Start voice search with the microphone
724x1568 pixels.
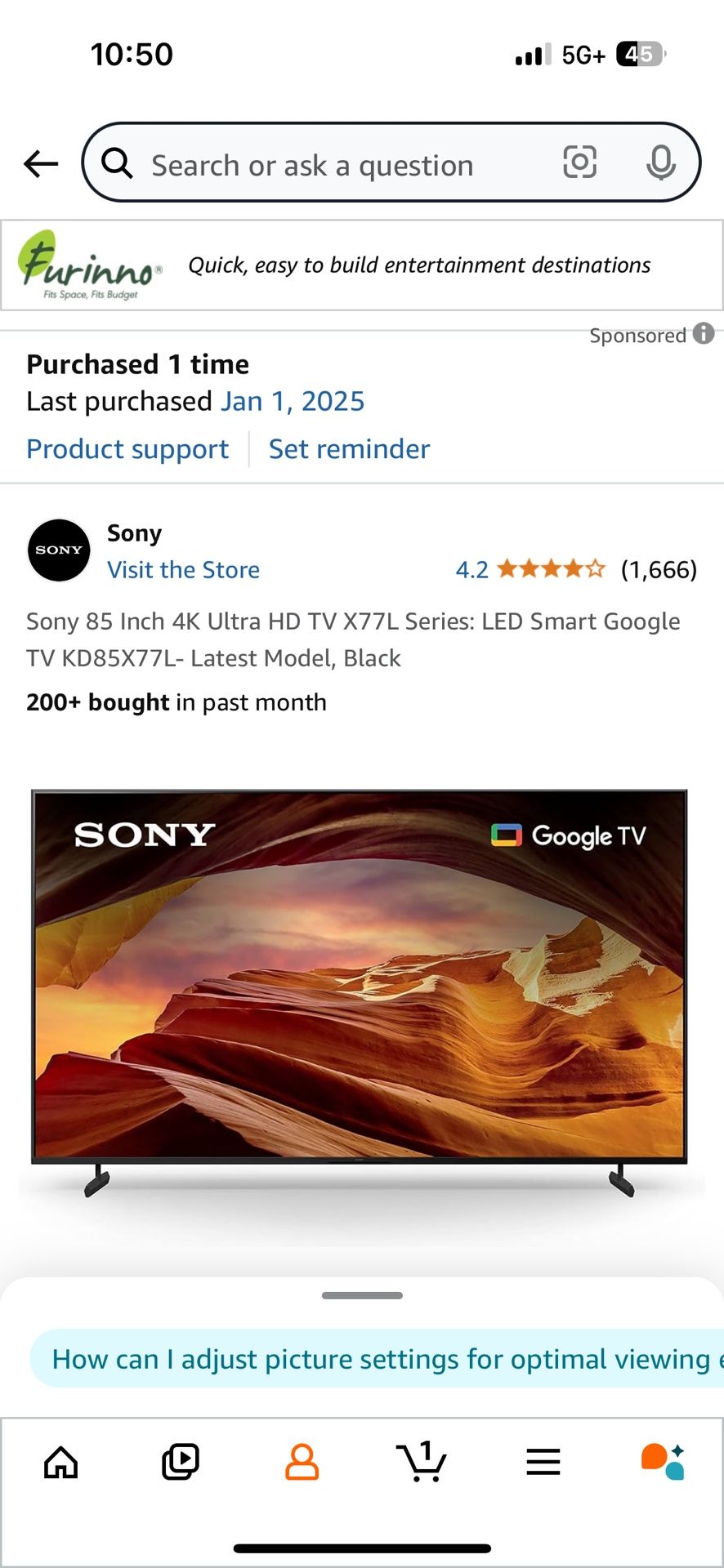(660, 163)
